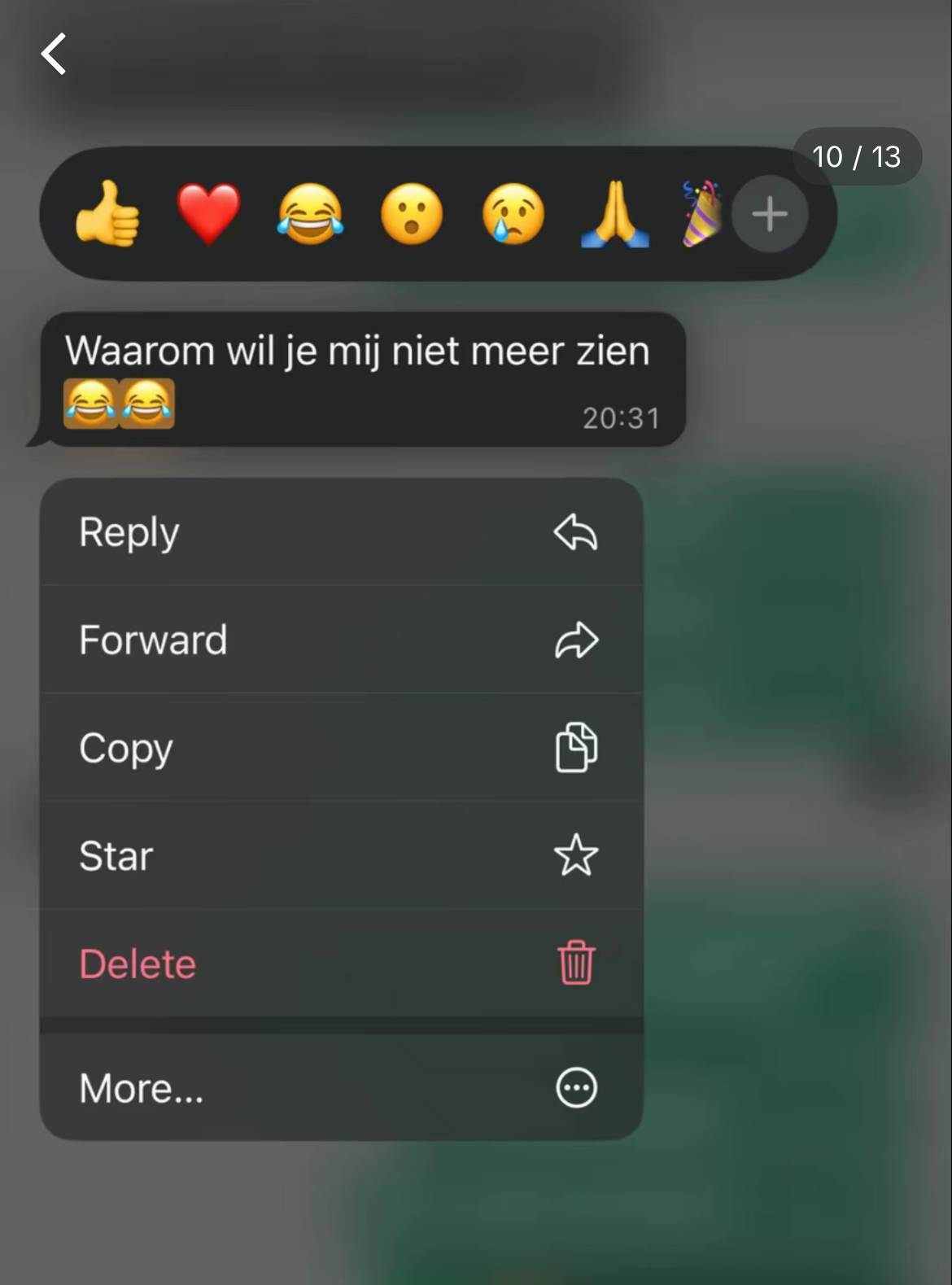Open more reaction emojis with the plus

(769, 214)
